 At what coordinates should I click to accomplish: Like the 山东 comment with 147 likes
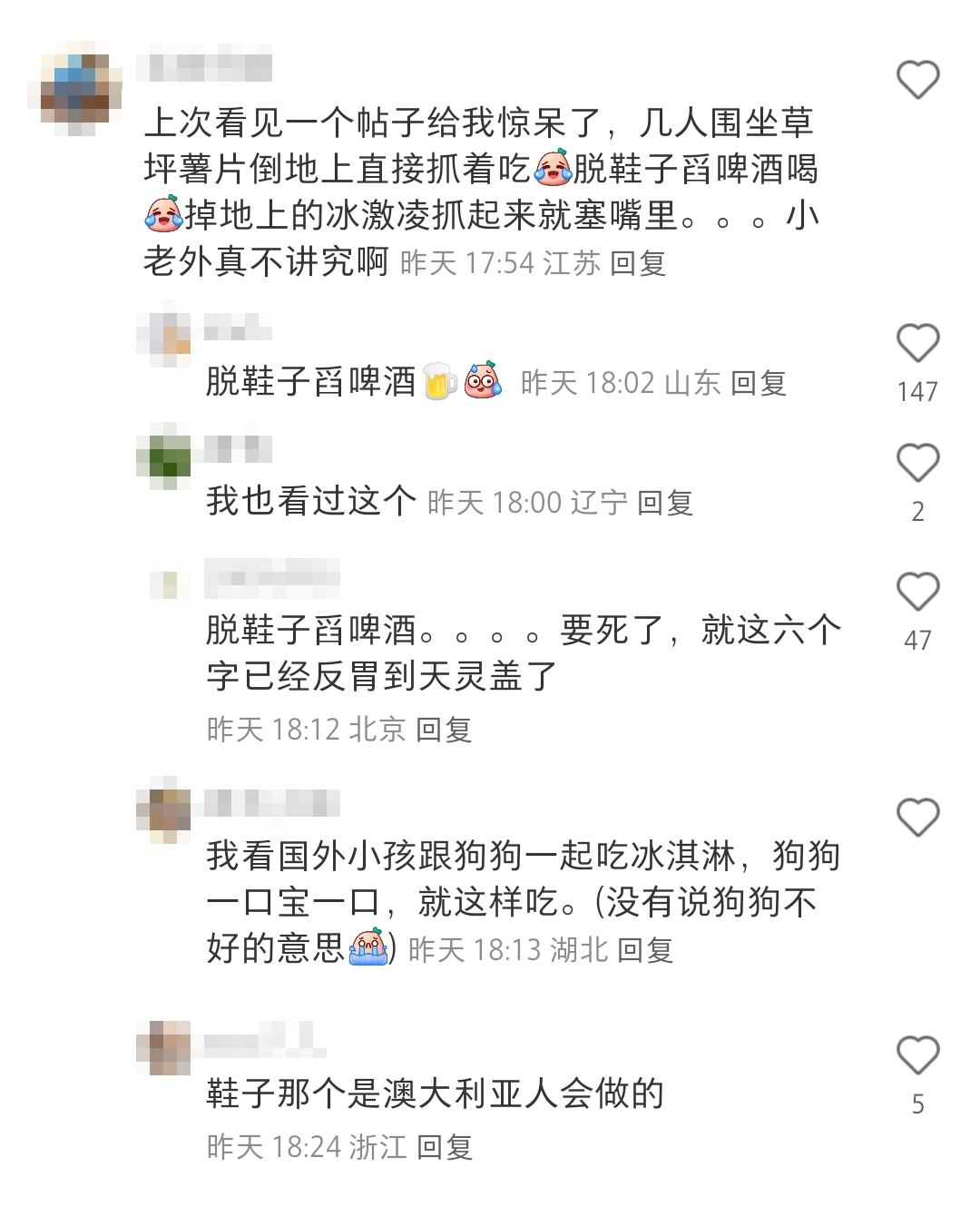(917, 344)
